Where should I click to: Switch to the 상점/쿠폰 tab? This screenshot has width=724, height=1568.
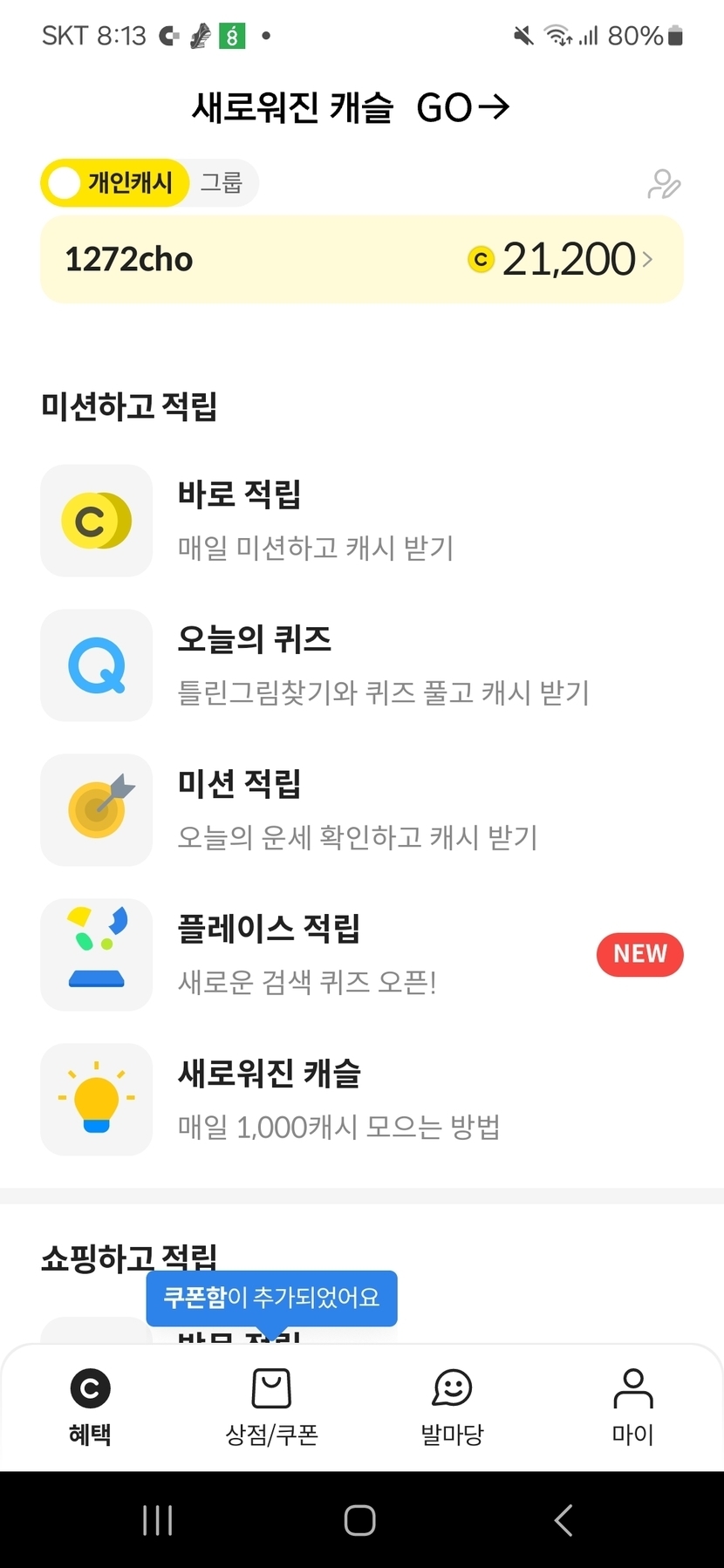271,1408
